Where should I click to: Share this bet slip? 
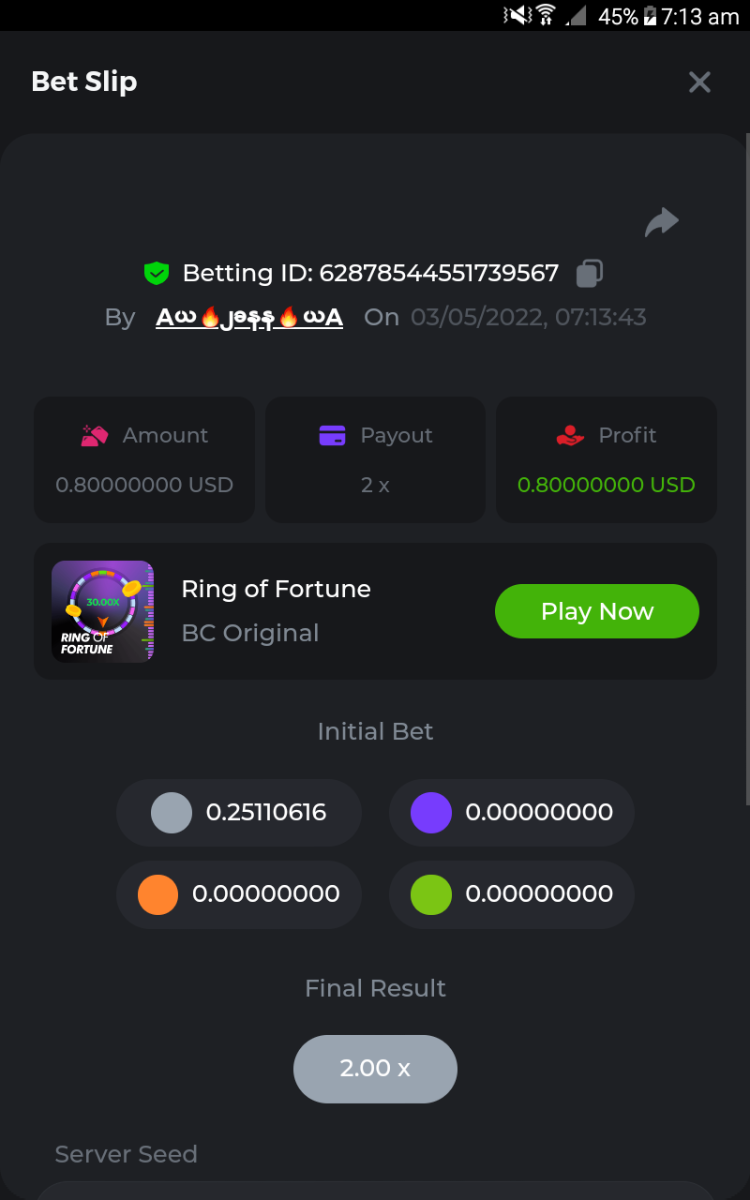661,222
